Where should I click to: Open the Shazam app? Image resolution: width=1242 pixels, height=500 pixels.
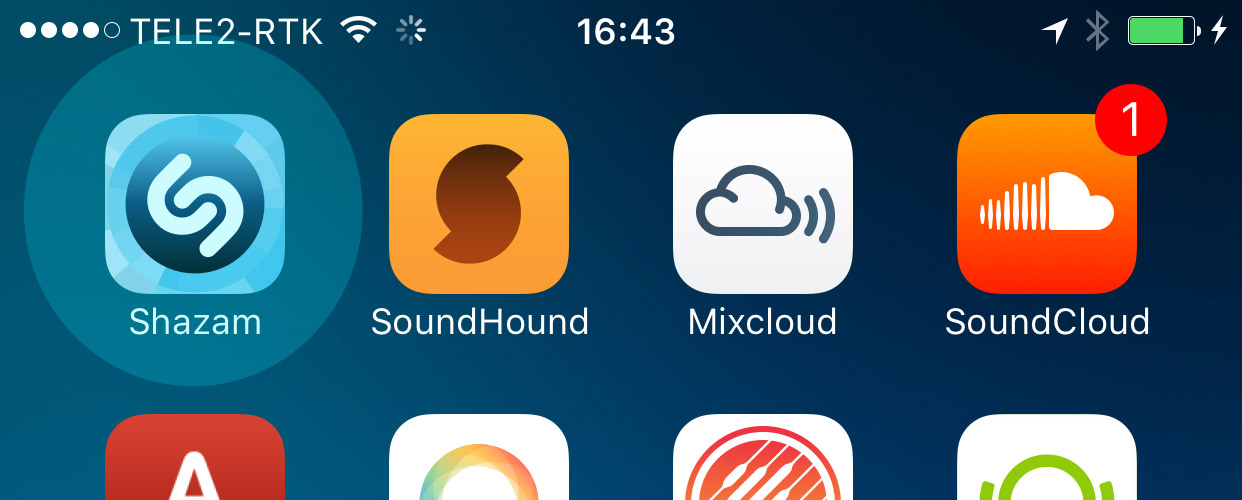click(195, 203)
